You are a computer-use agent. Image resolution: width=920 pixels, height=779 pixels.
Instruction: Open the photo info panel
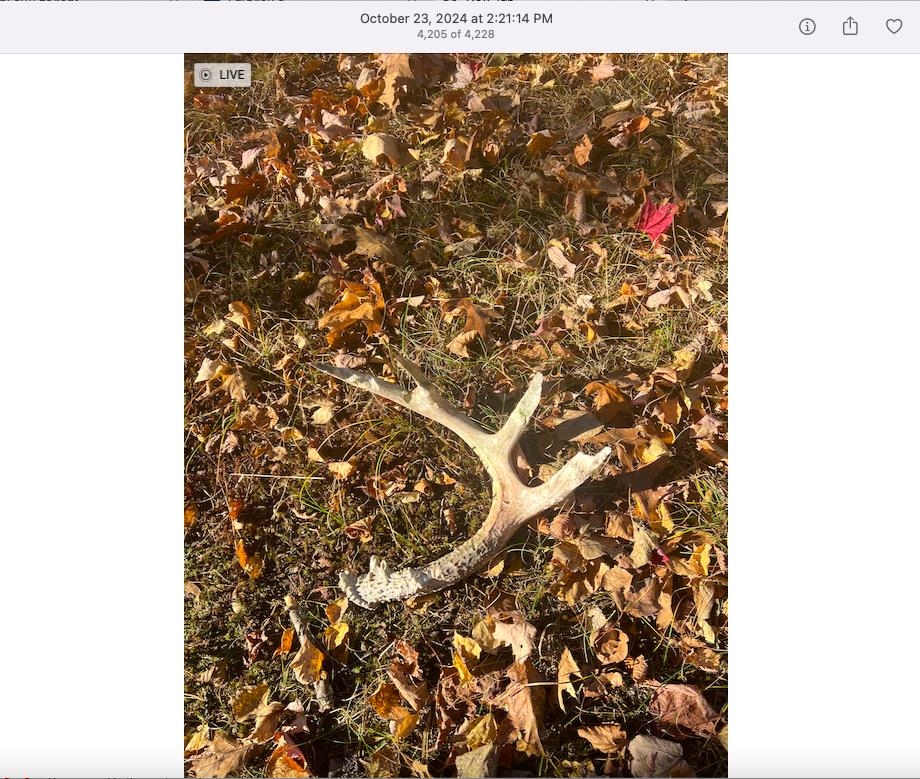(807, 27)
